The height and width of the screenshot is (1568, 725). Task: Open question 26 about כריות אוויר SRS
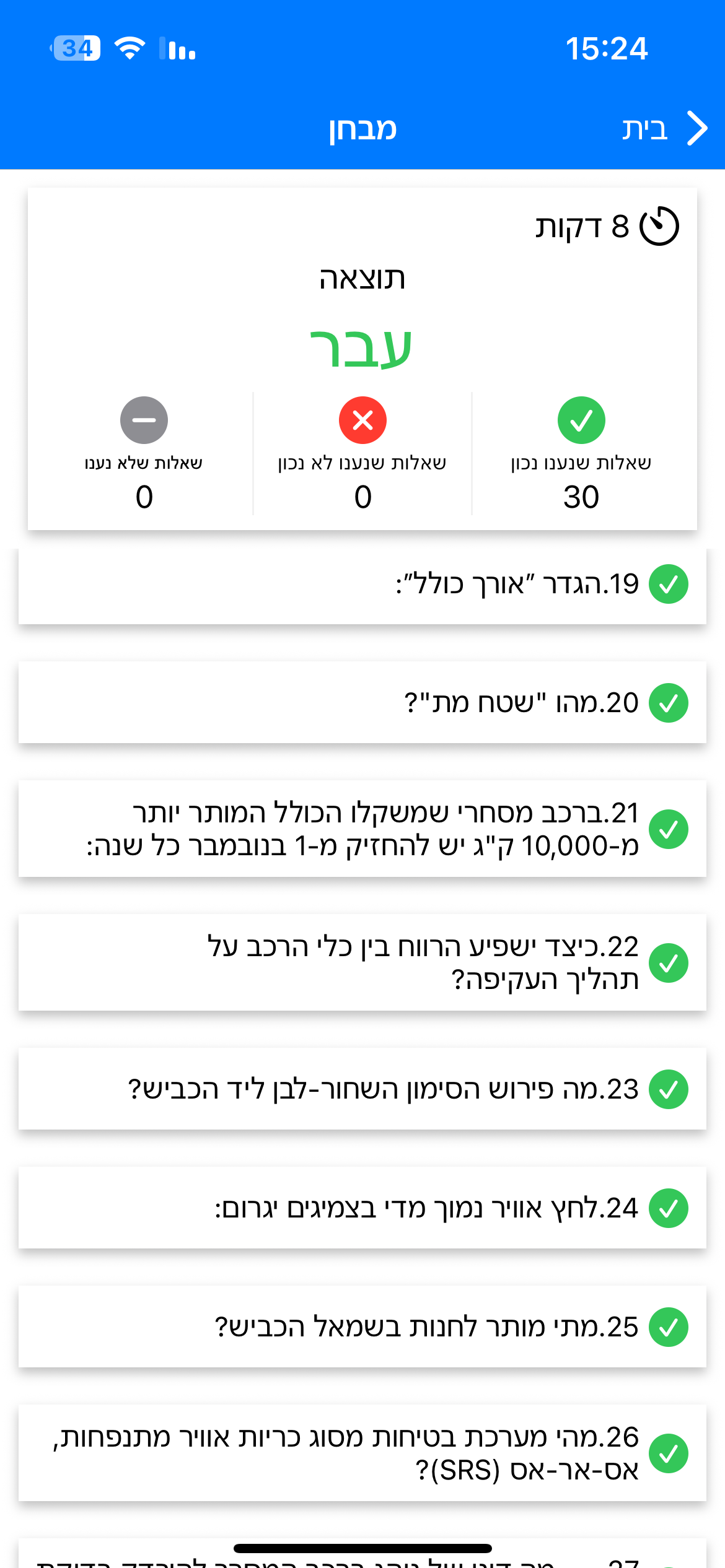(362, 1453)
